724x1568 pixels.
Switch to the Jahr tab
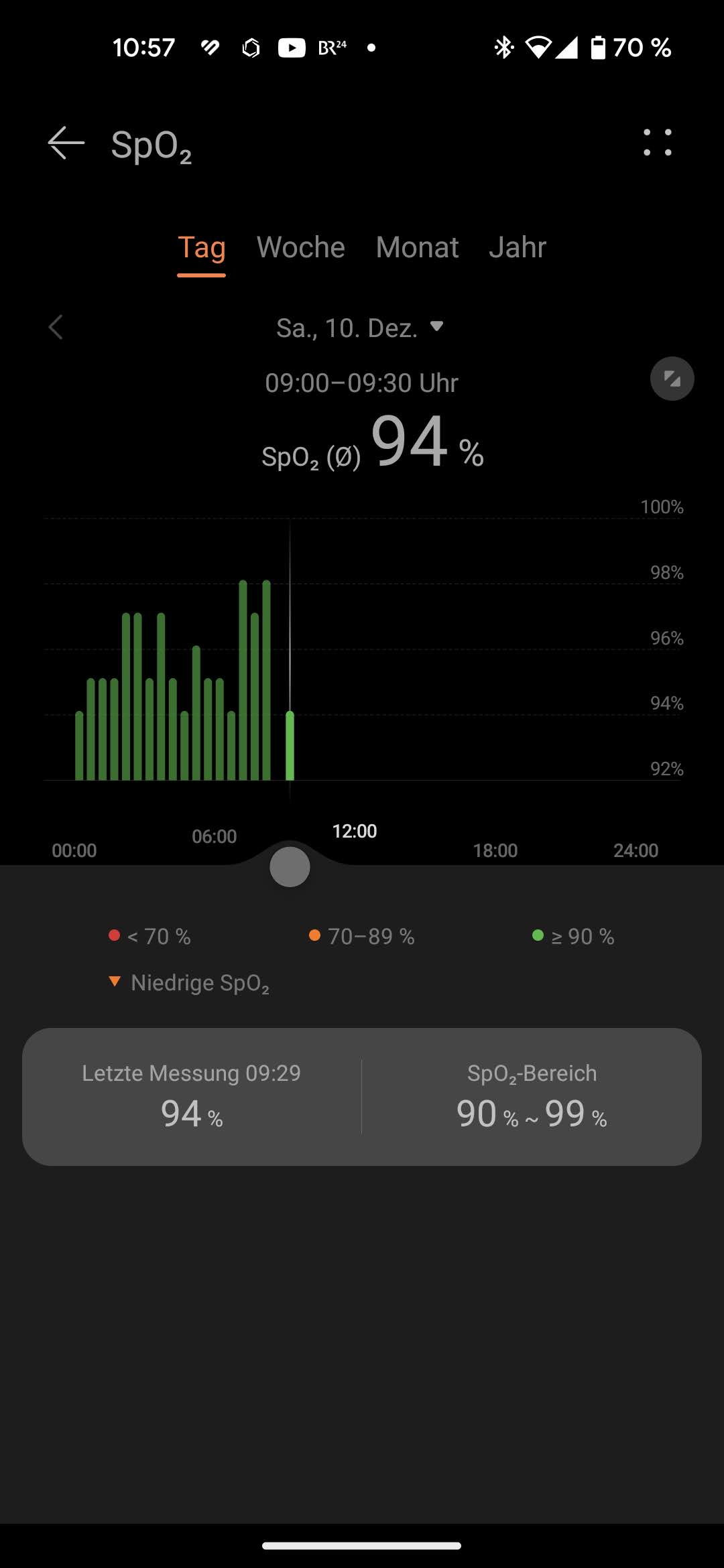518,247
